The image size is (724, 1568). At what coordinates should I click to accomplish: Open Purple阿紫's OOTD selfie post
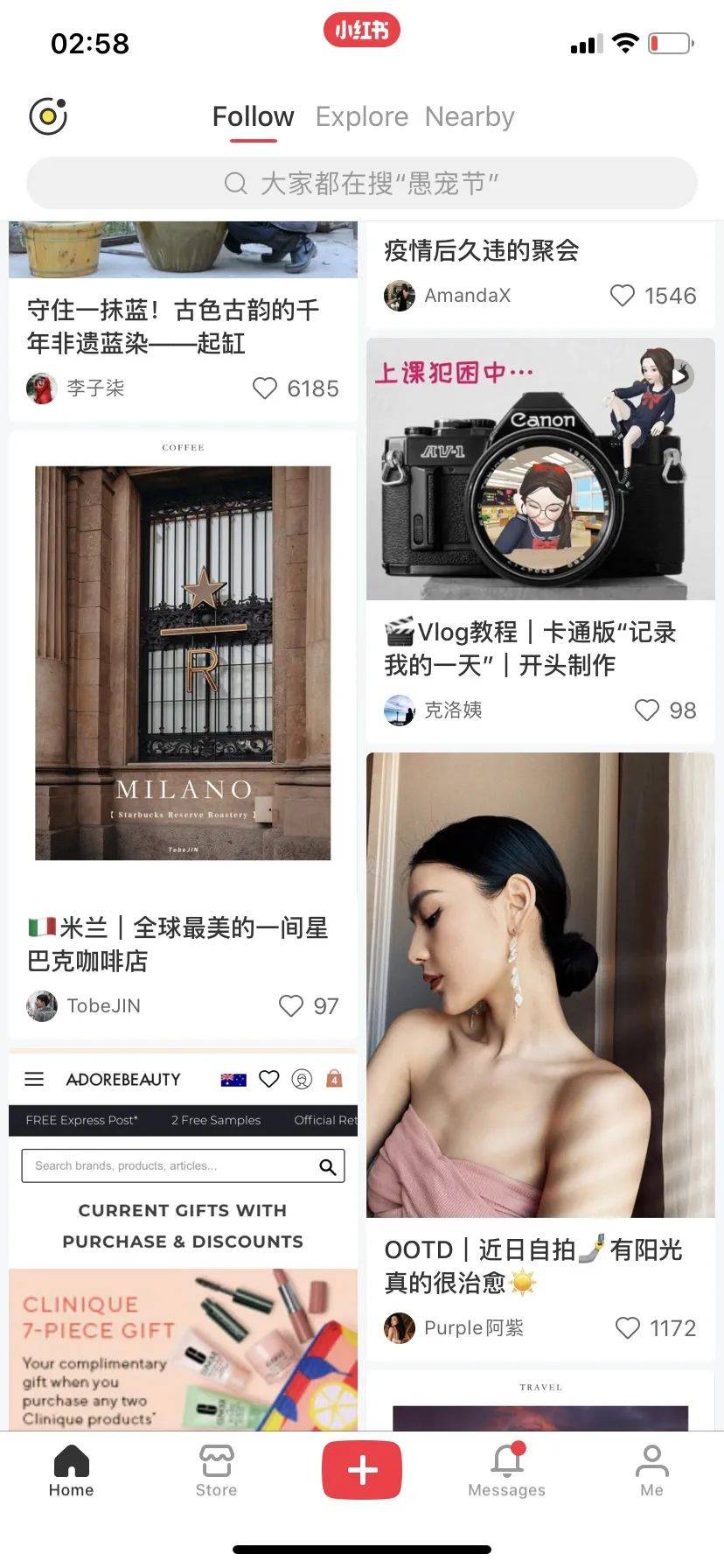[540, 984]
